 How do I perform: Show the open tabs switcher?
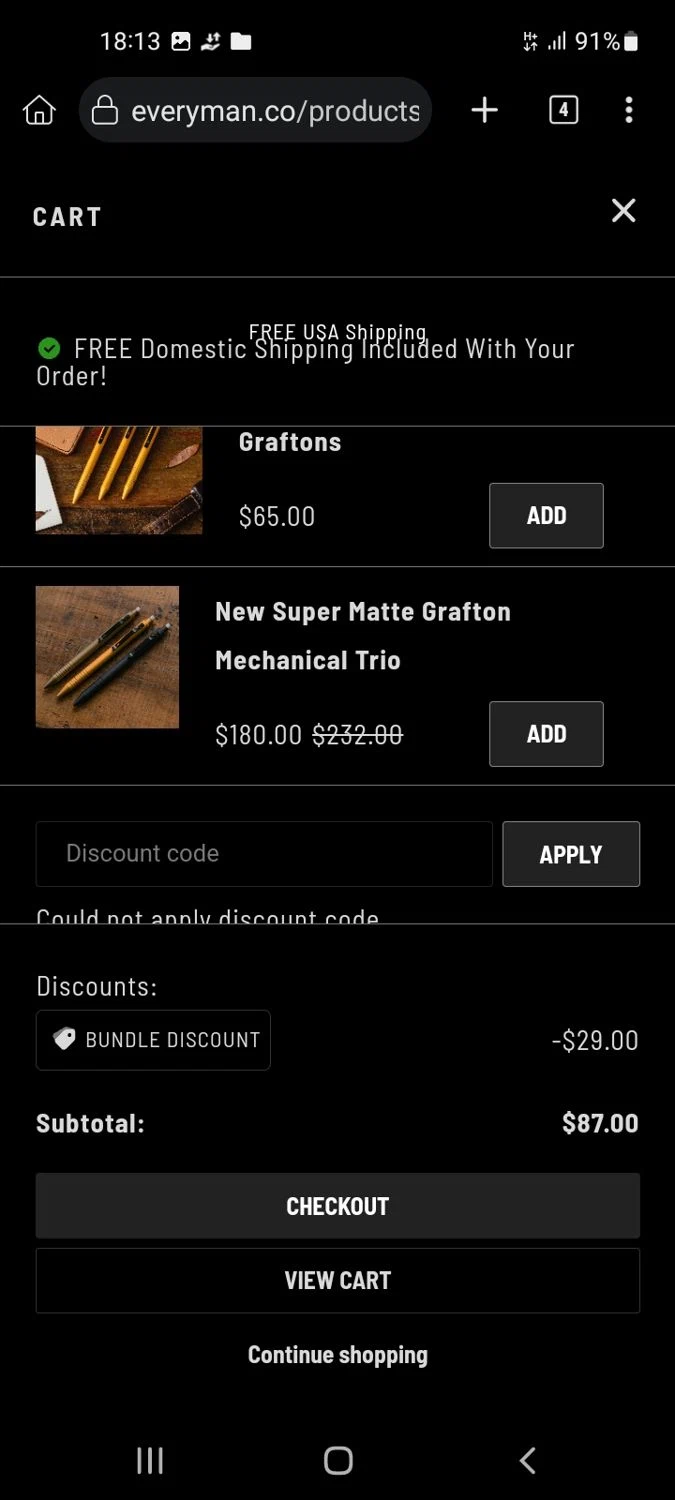tap(563, 110)
